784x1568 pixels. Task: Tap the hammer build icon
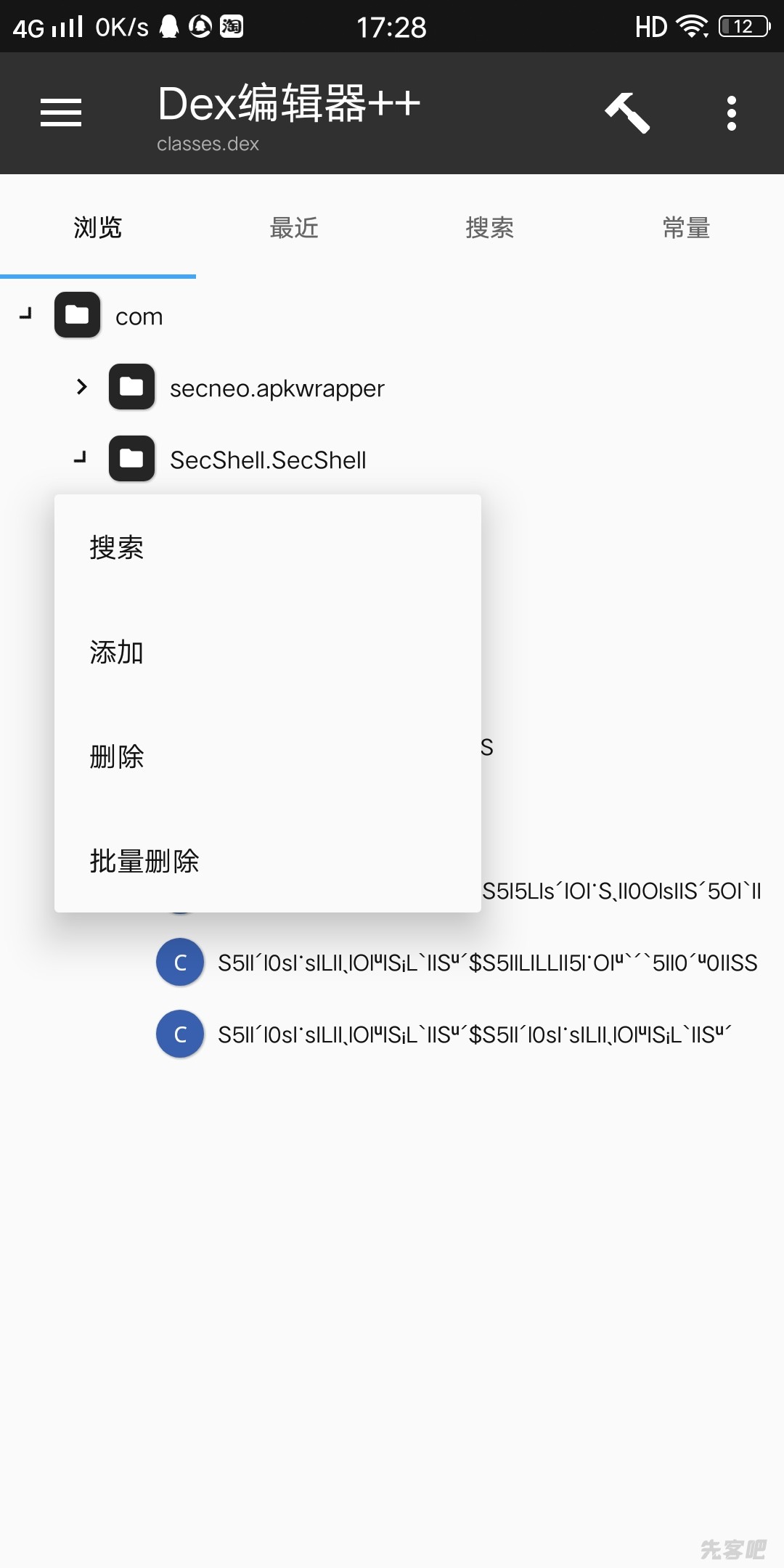tap(627, 113)
